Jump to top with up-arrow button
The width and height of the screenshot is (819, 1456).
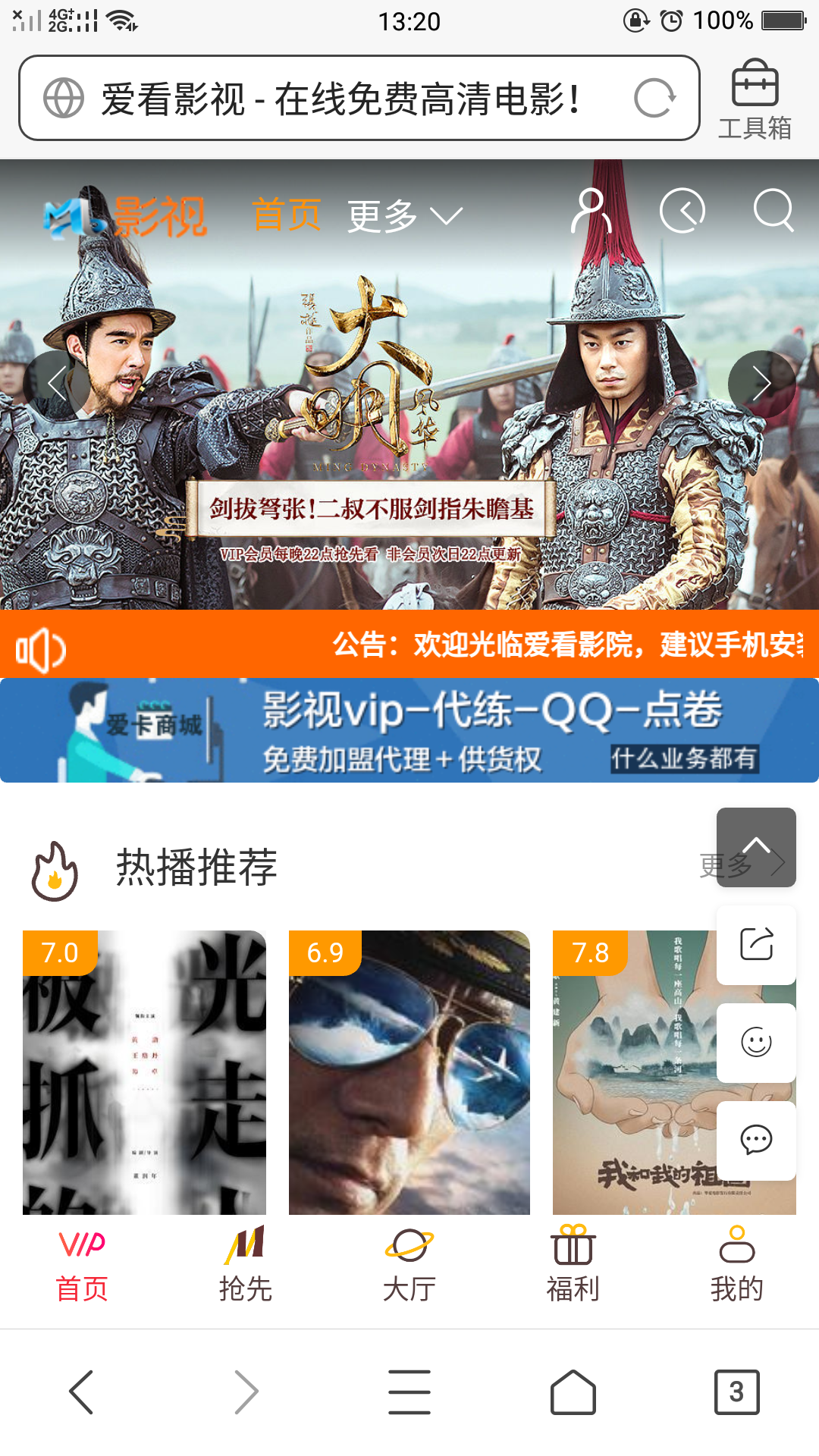(756, 847)
